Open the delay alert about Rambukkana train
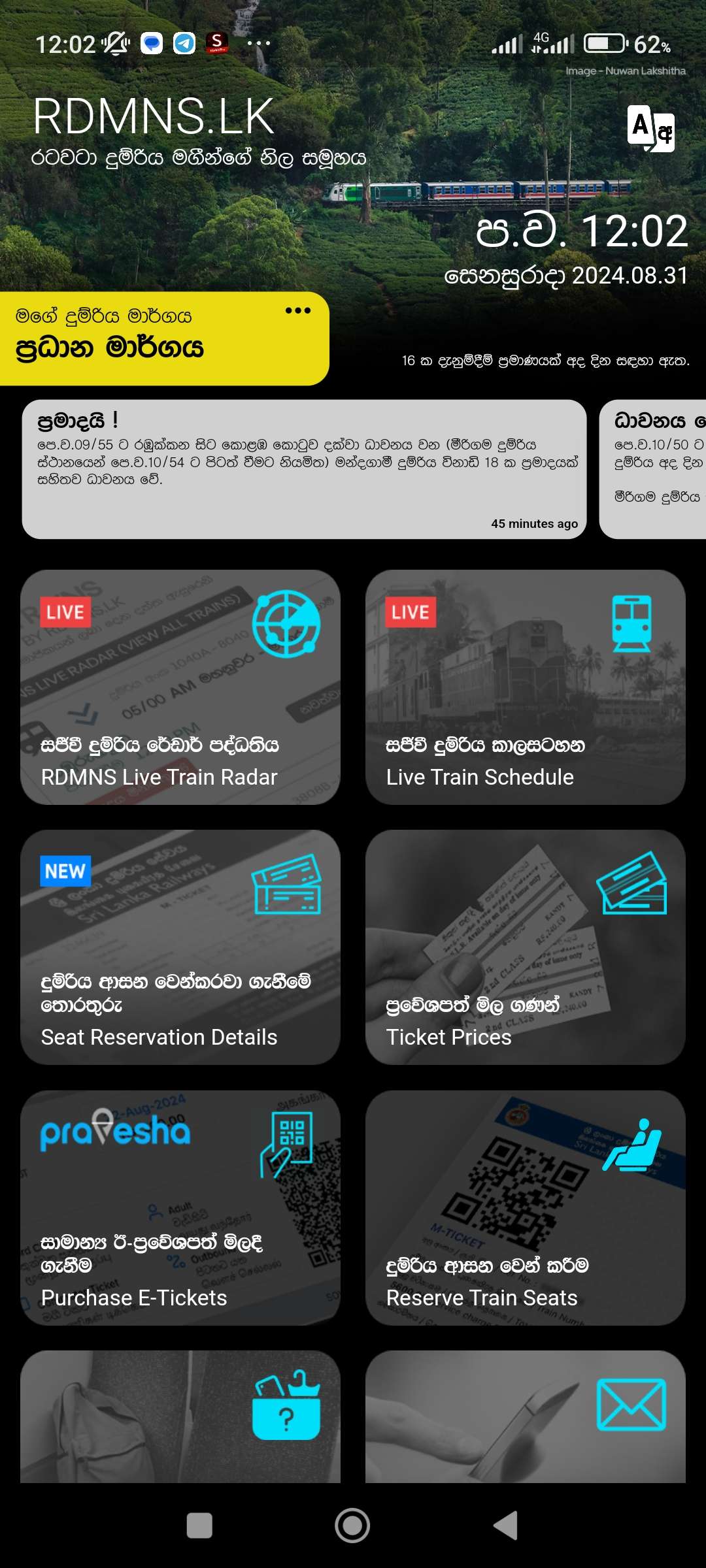706x1568 pixels. point(304,469)
